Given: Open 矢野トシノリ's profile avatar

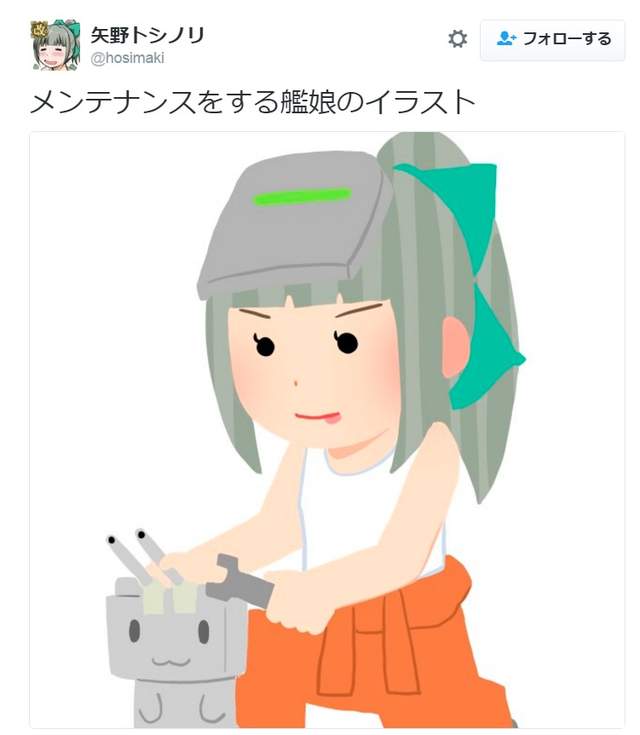Looking at the screenshot, I should pos(55,44).
